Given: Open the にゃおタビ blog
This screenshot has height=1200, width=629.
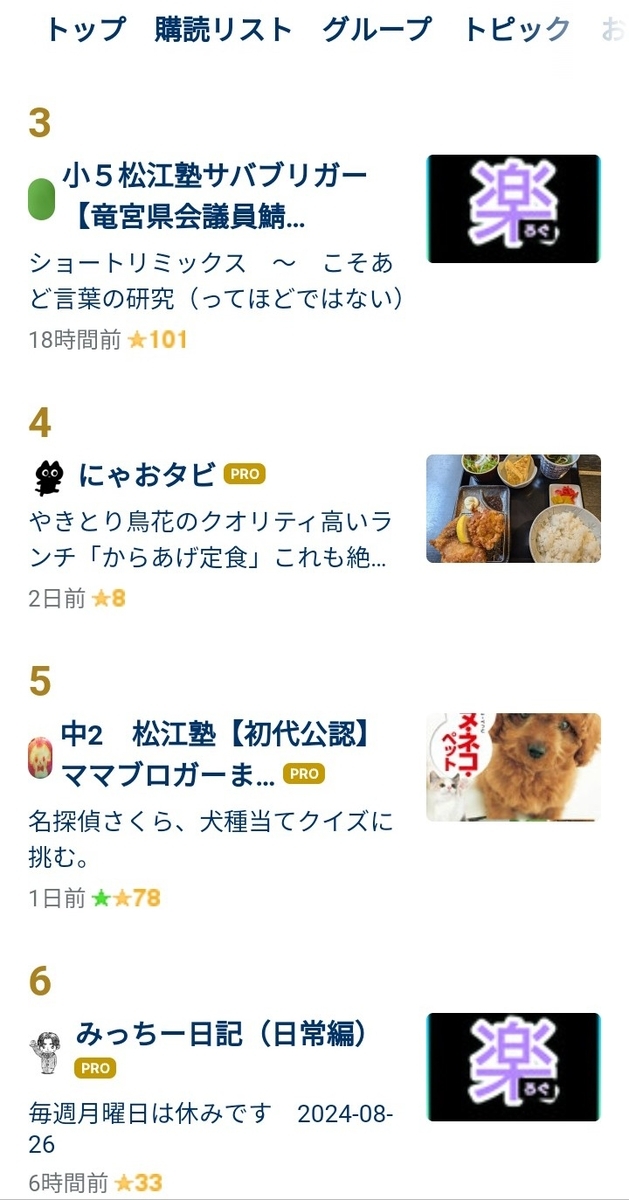Looking at the screenshot, I should click(147, 474).
